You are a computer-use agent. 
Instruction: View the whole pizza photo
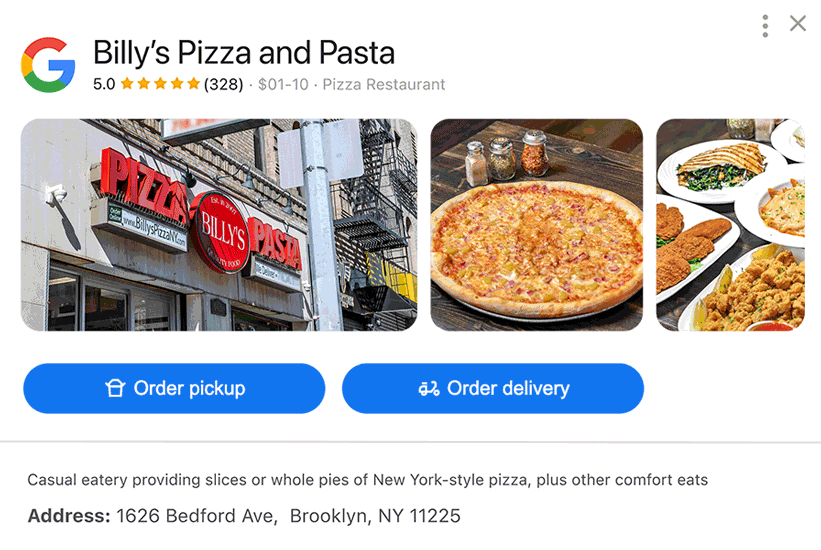tap(537, 225)
